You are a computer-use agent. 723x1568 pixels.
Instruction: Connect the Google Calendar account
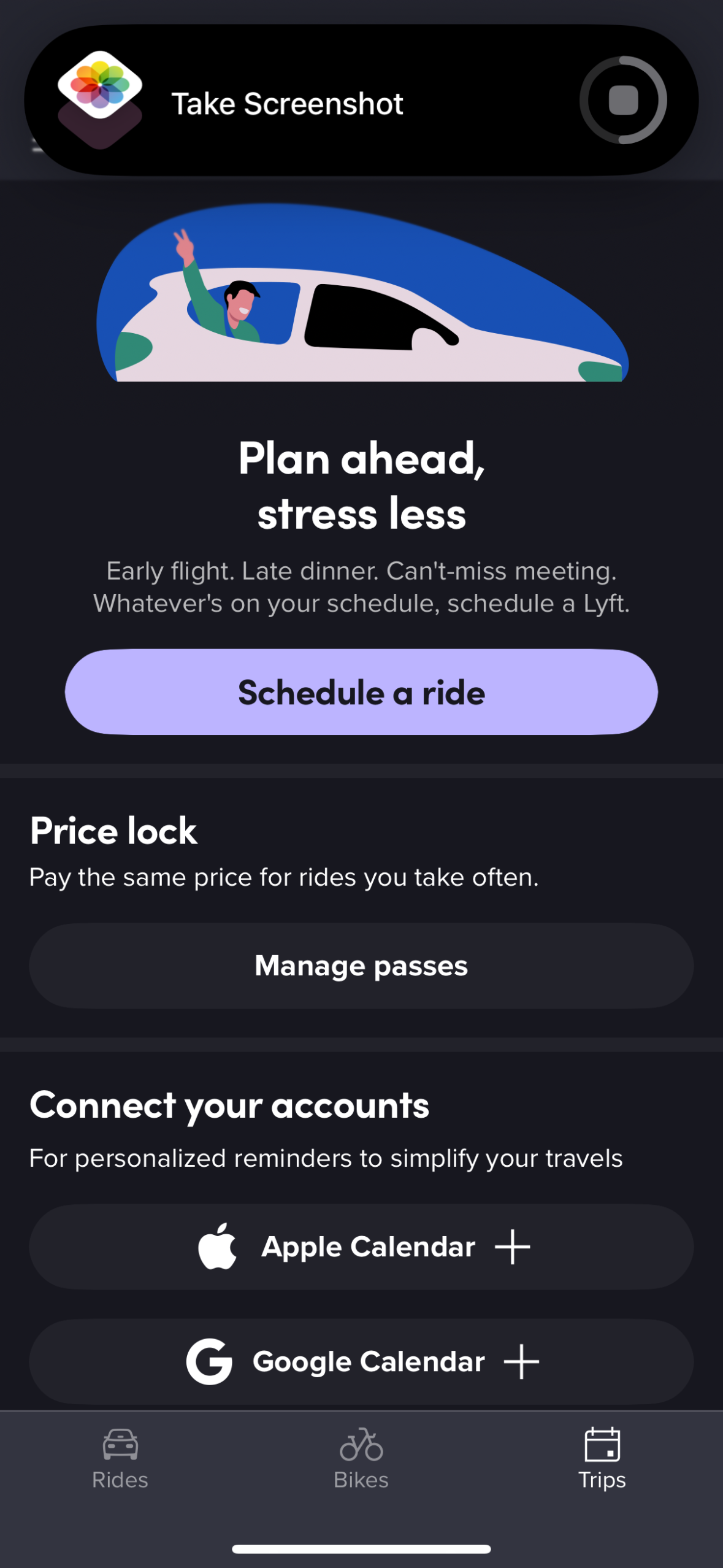click(361, 1361)
